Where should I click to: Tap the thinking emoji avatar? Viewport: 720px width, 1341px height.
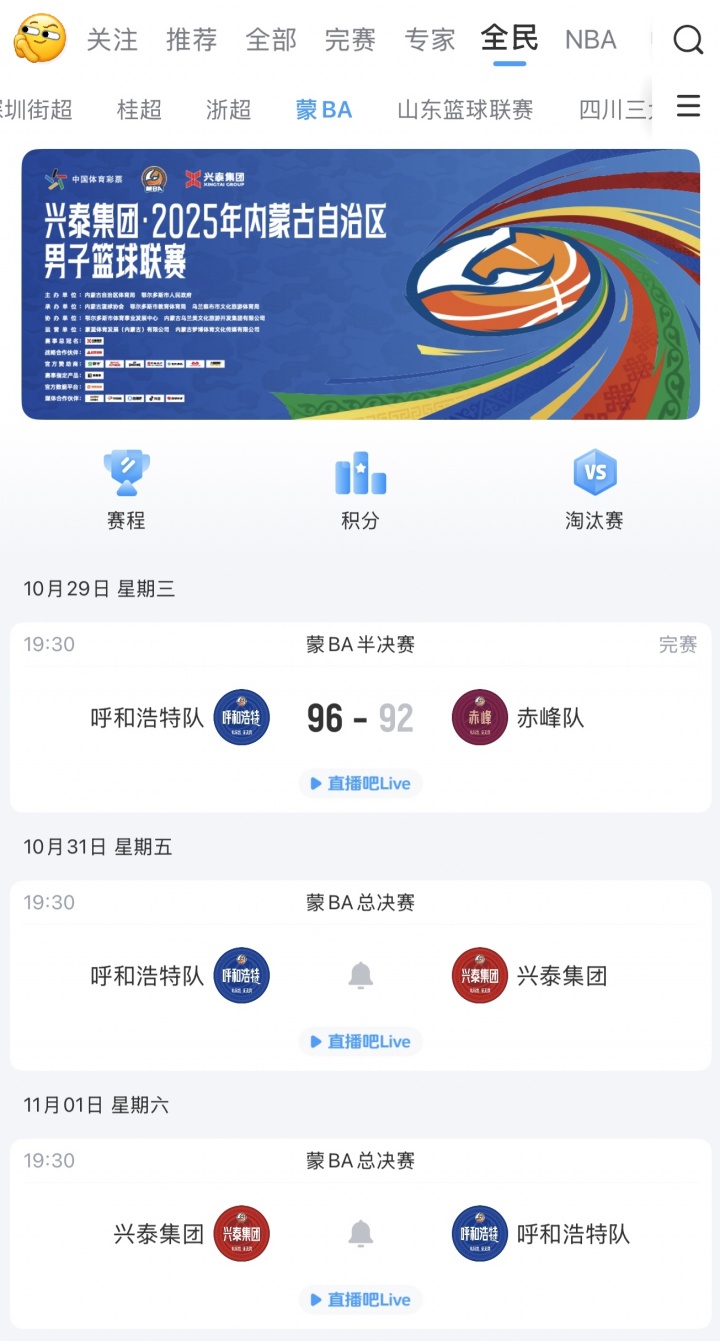click(x=40, y=39)
